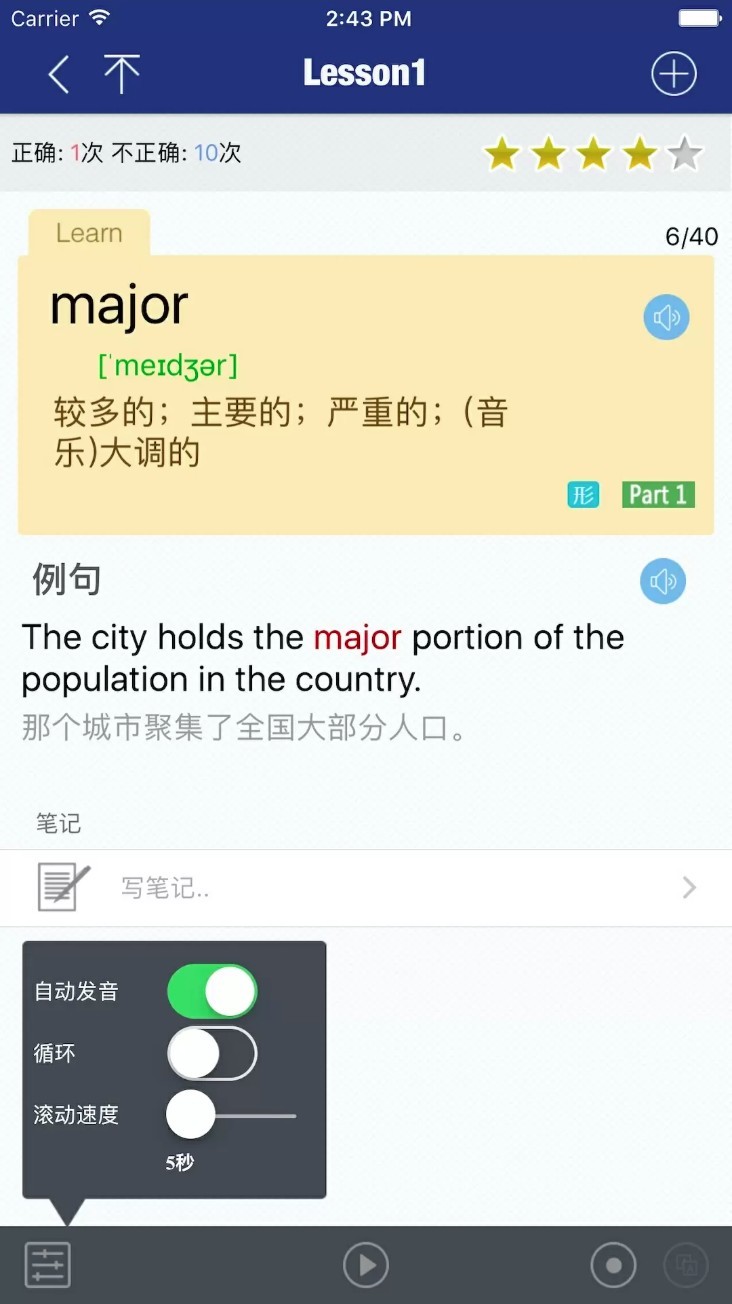Enable 循环 loop playback

tap(212, 1053)
